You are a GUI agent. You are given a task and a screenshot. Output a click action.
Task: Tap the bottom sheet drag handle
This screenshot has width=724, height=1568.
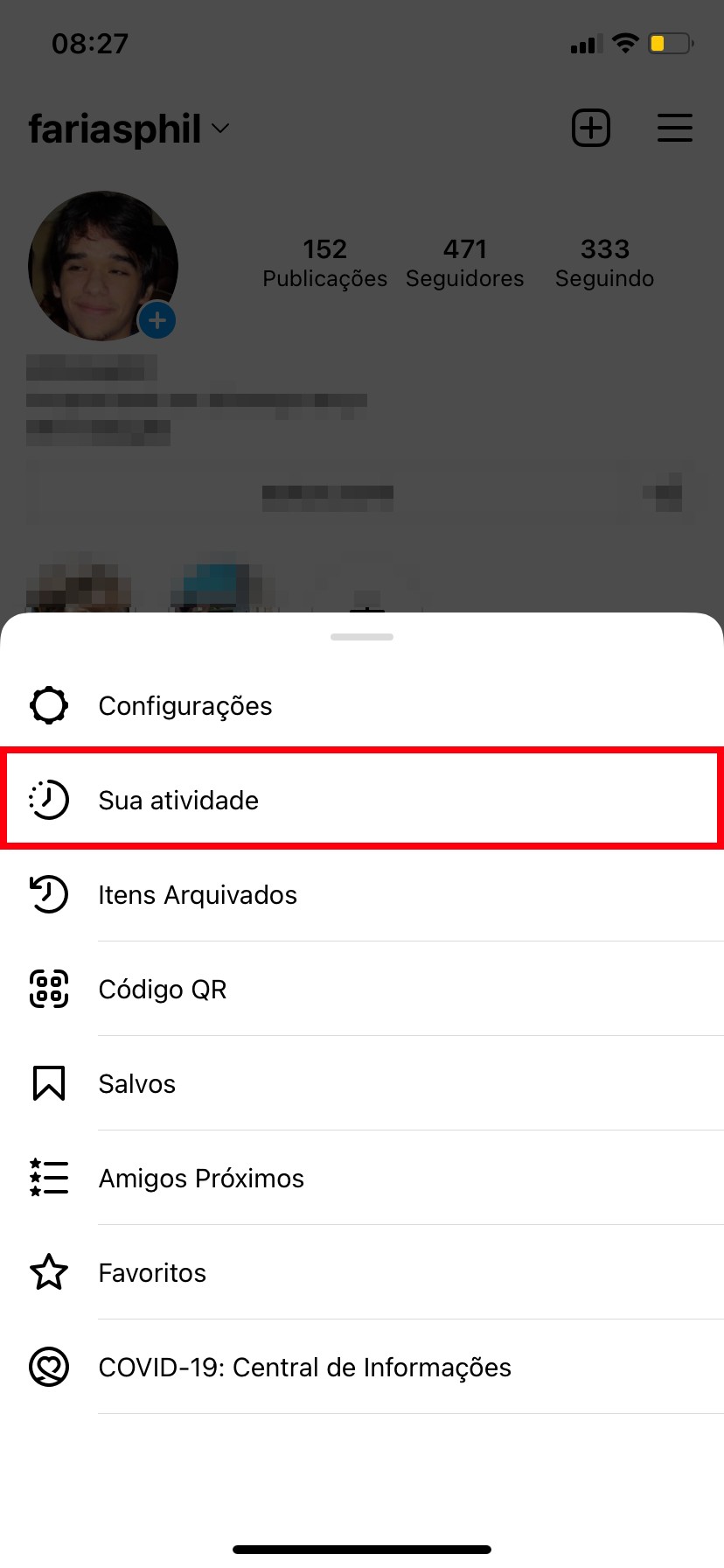click(362, 637)
